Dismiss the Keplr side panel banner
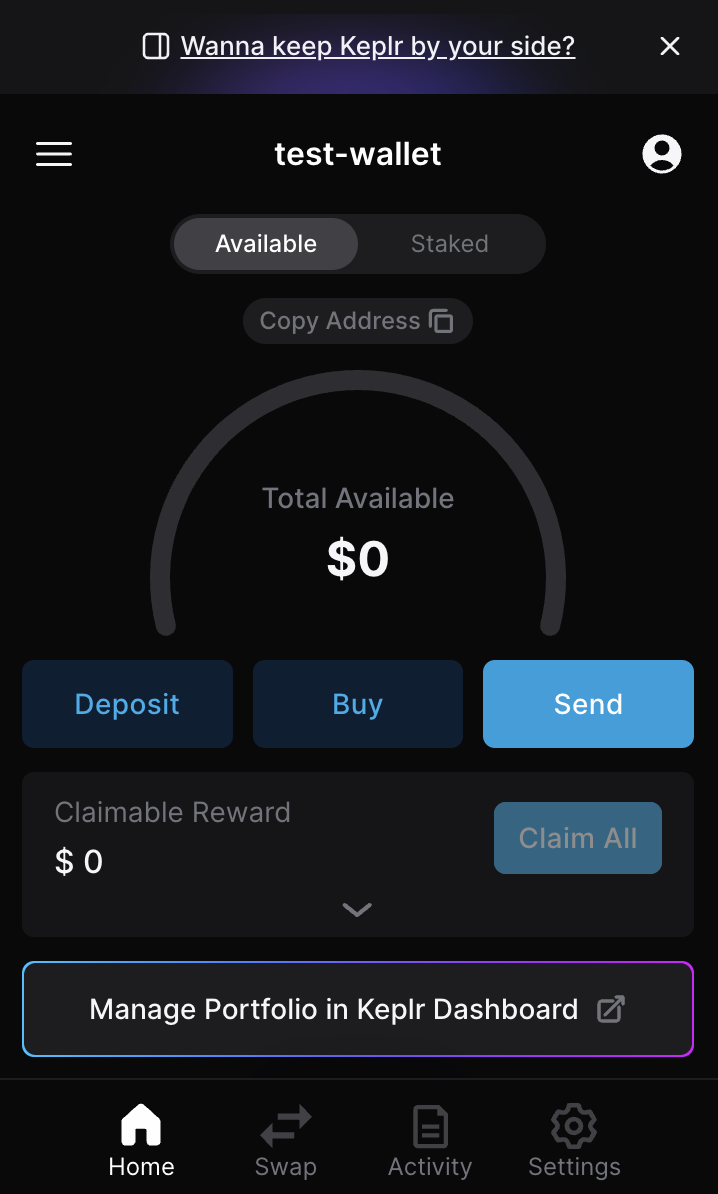 pyautogui.click(x=670, y=46)
